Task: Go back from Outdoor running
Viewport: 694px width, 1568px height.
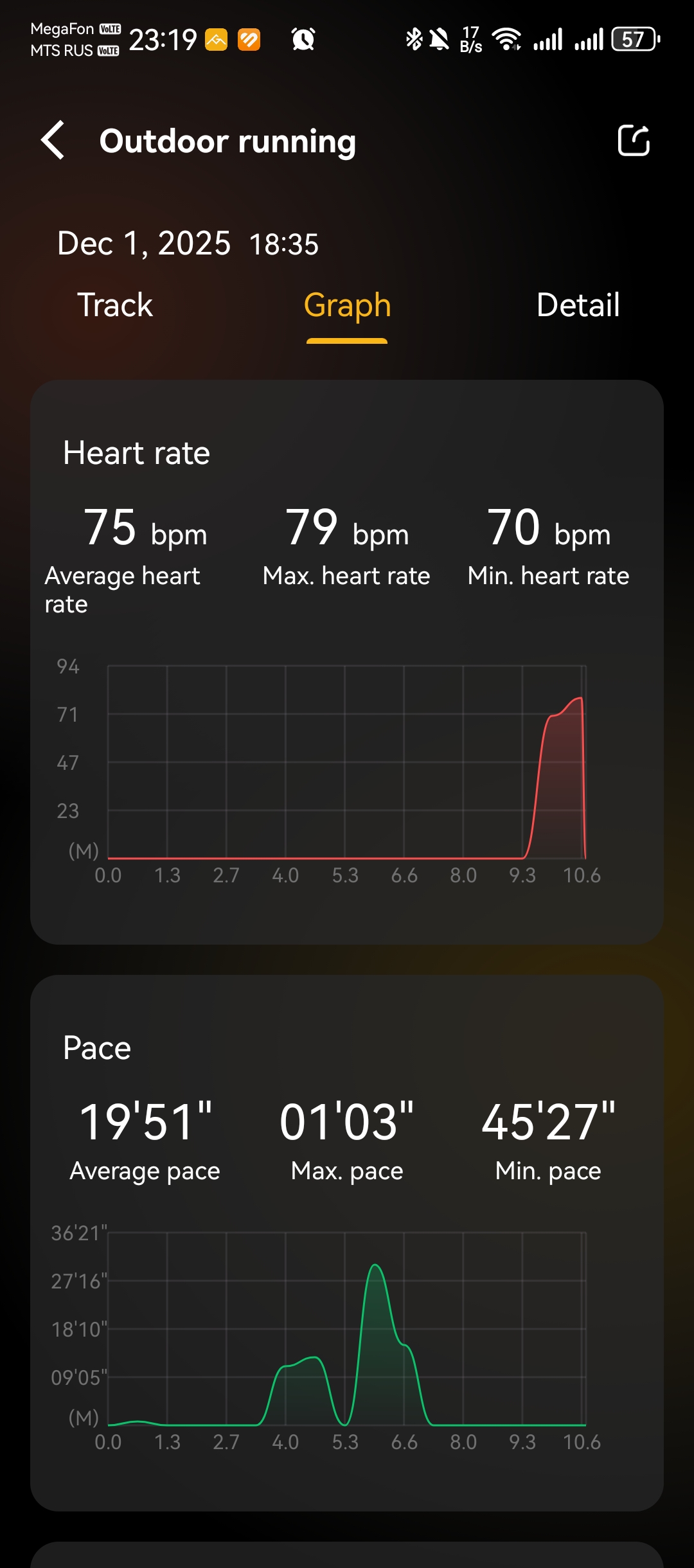Action: tap(54, 140)
